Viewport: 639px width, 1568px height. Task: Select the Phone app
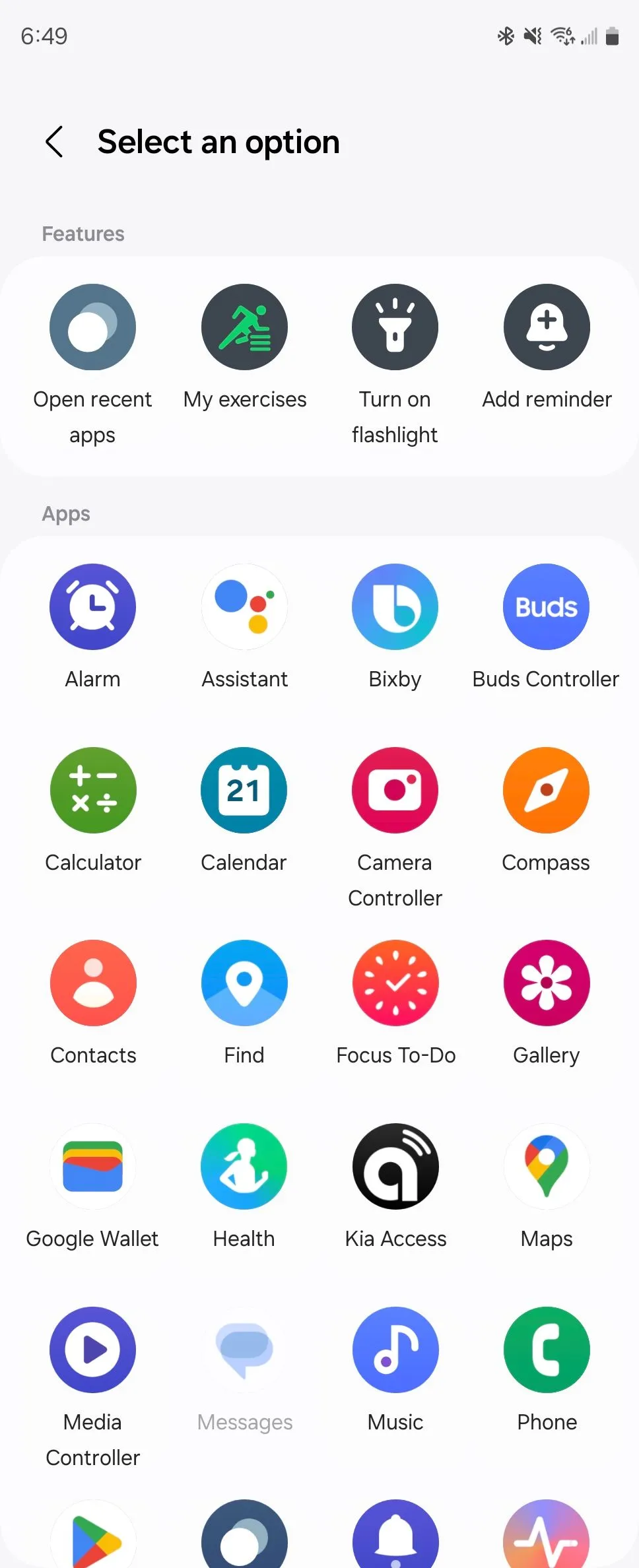547,1350
